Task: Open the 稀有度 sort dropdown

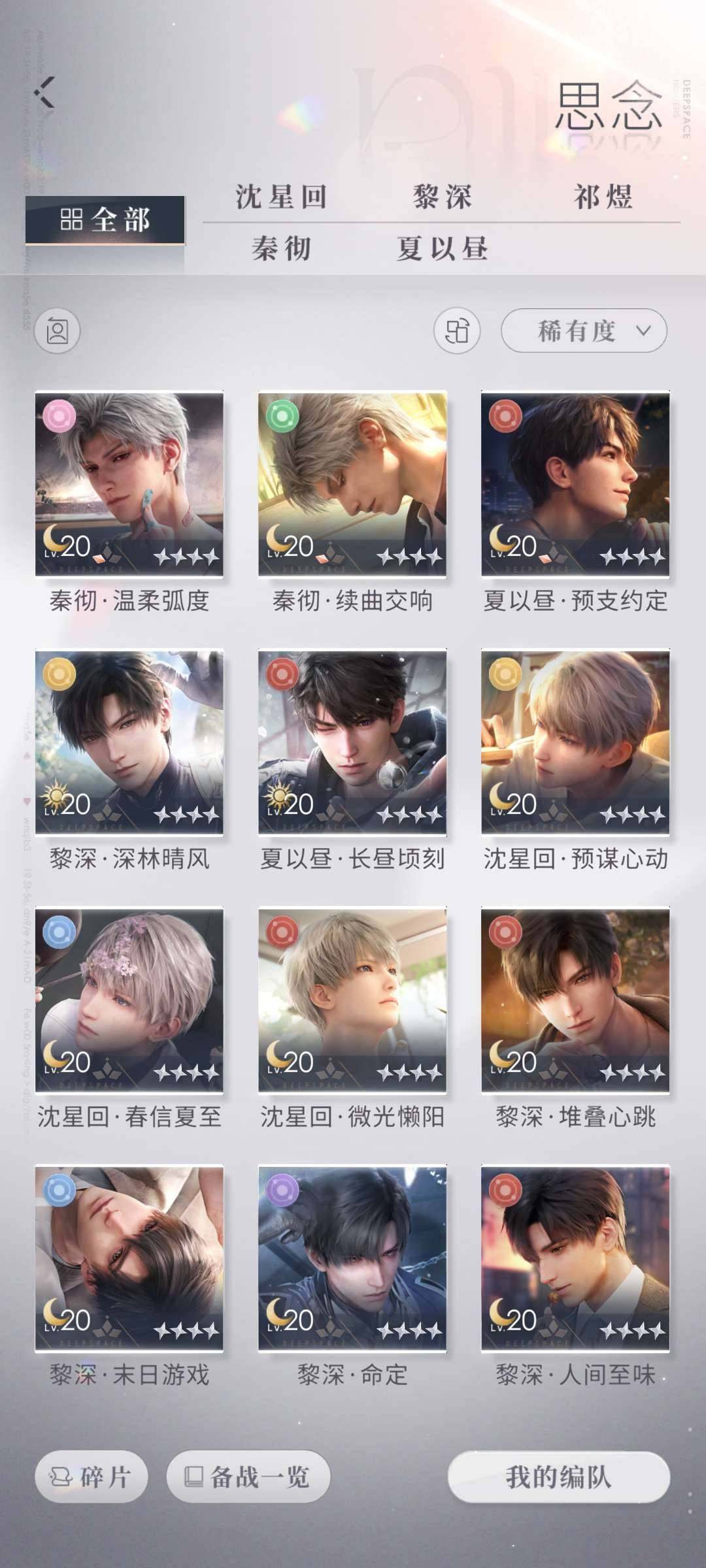Action: pyautogui.click(x=584, y=331)
